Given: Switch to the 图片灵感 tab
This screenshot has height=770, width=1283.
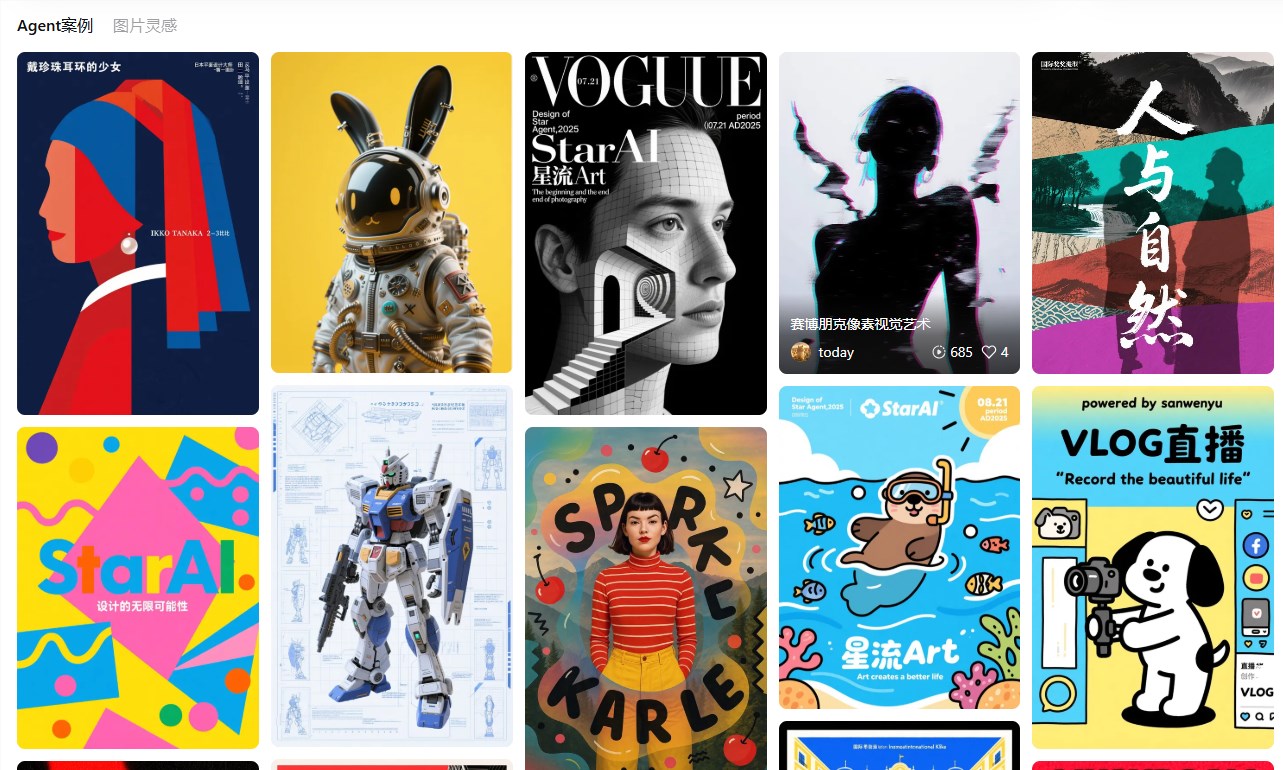Looking at the screenshot, I should (145, 26).
